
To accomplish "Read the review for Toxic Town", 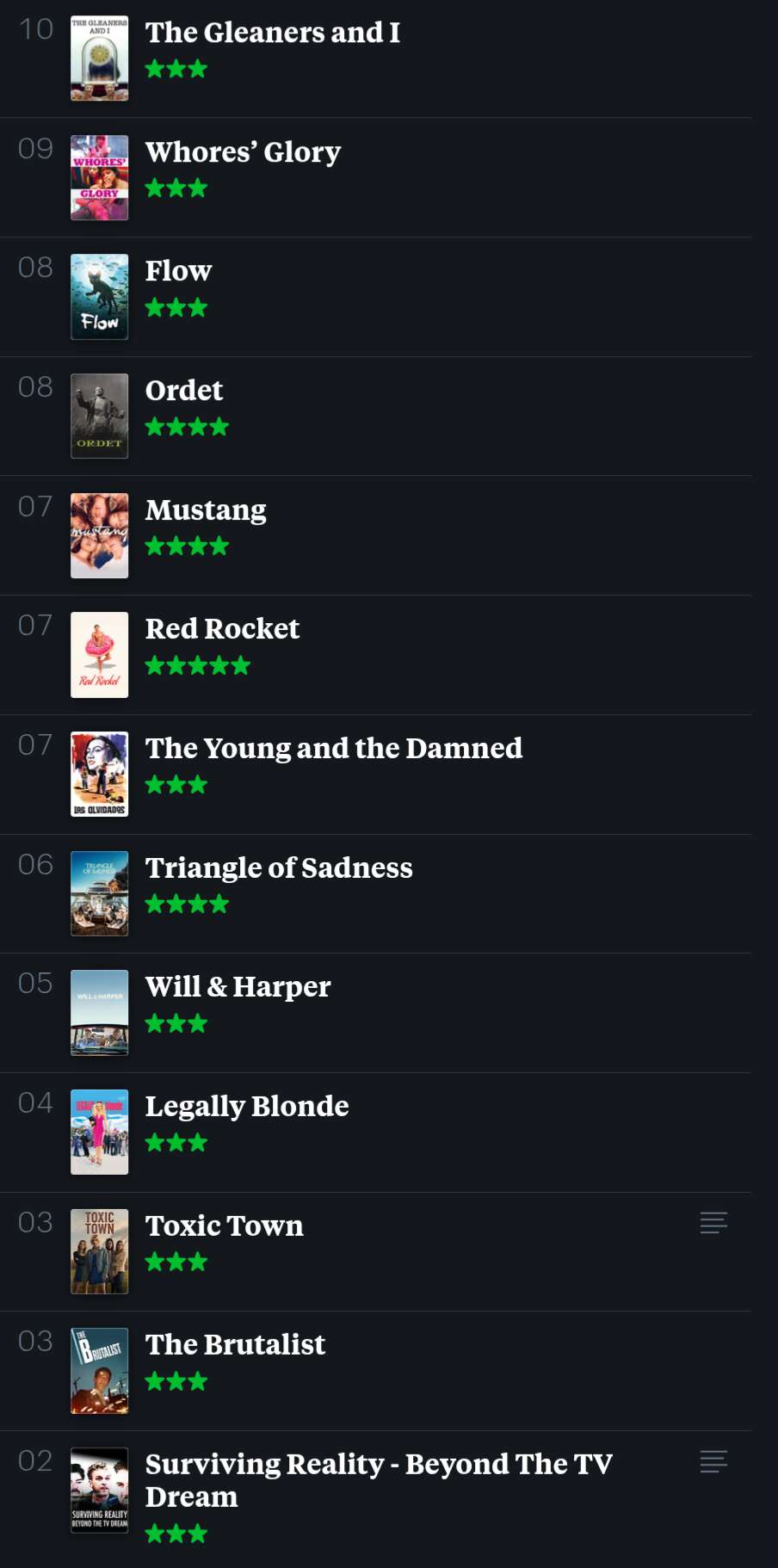I will (x=713, y=1223).
